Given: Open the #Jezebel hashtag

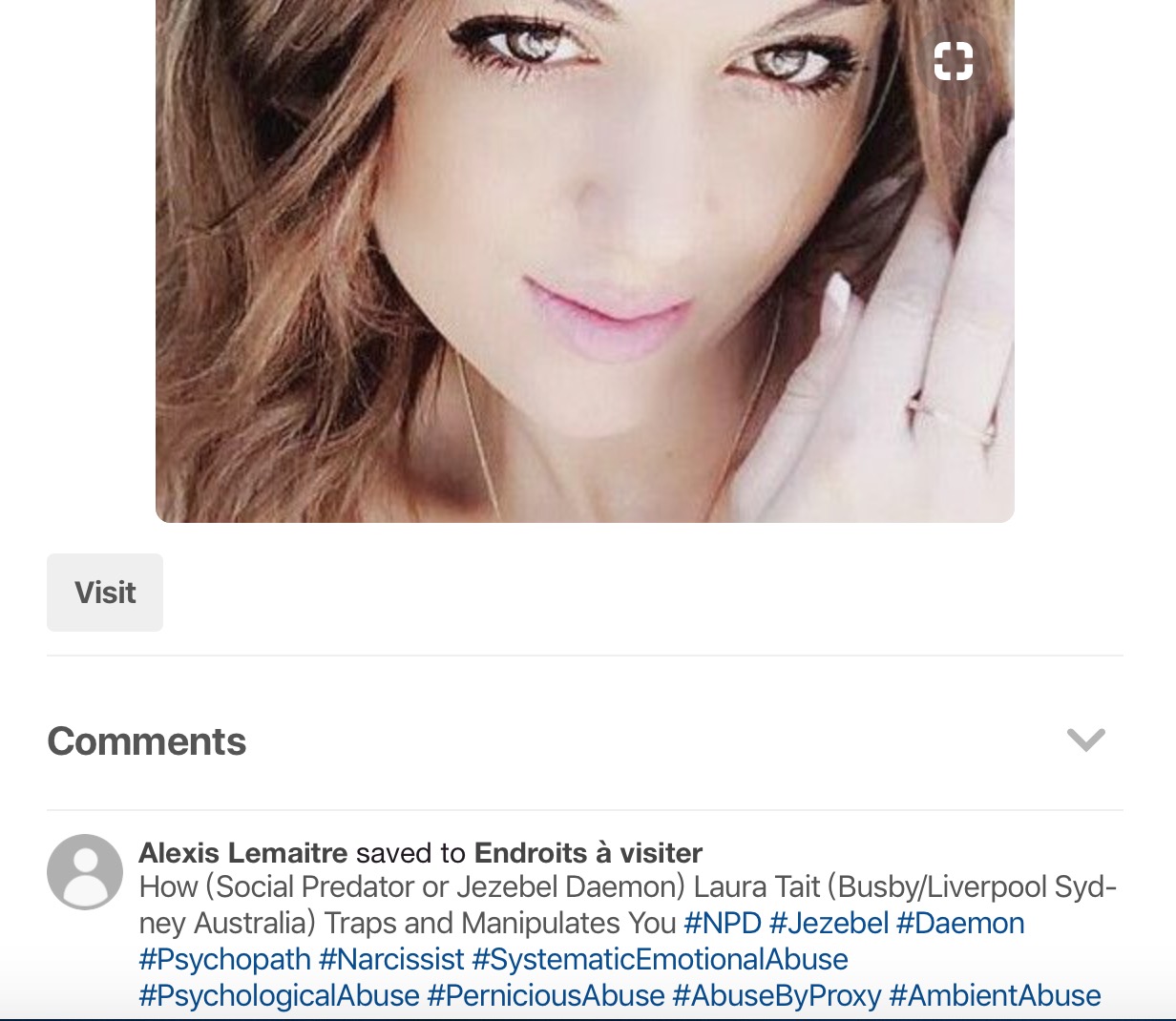Looking at the screenshot, I should click(829, 923).
